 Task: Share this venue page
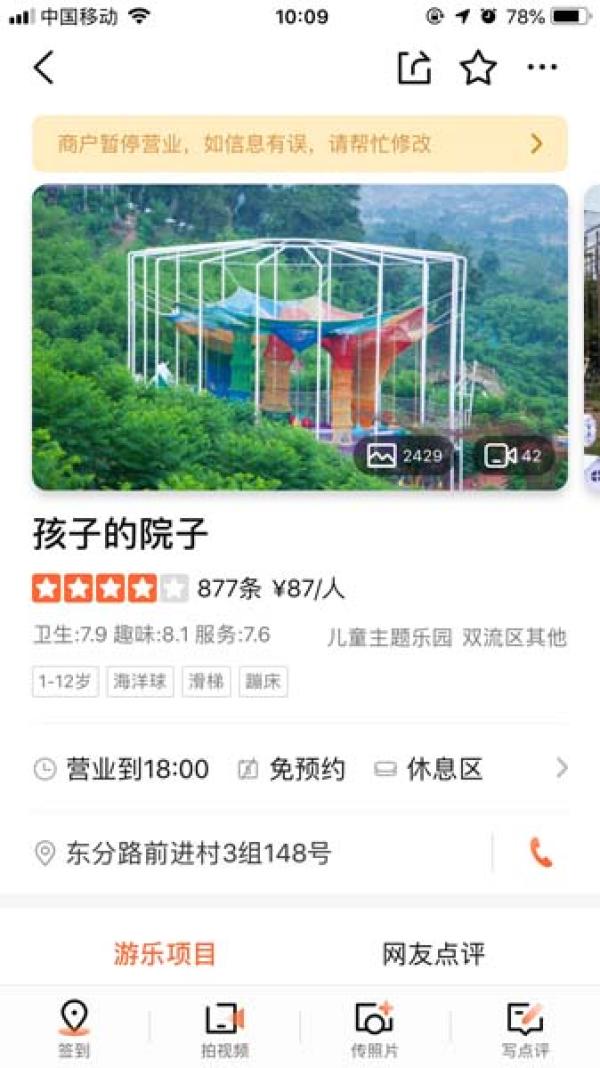coord(414,68)
